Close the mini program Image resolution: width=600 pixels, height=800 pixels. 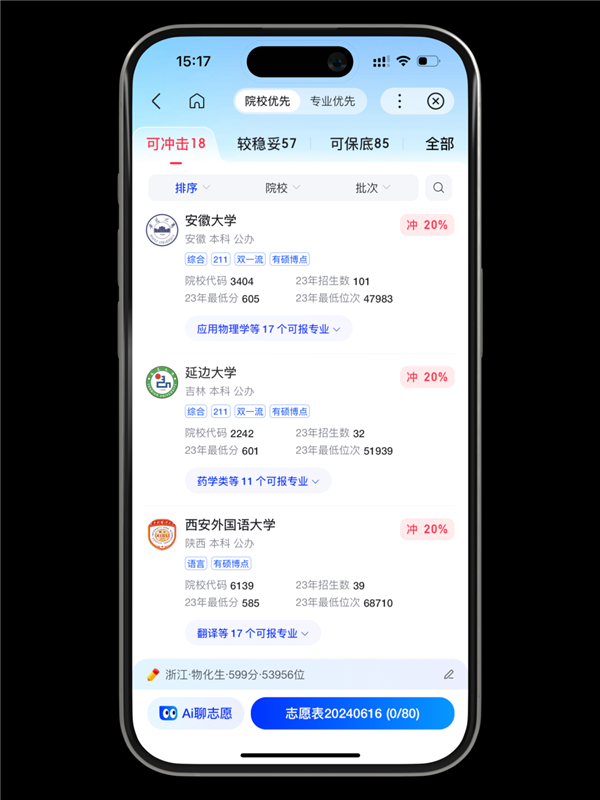pyautogui.click(x=435, y=101)
